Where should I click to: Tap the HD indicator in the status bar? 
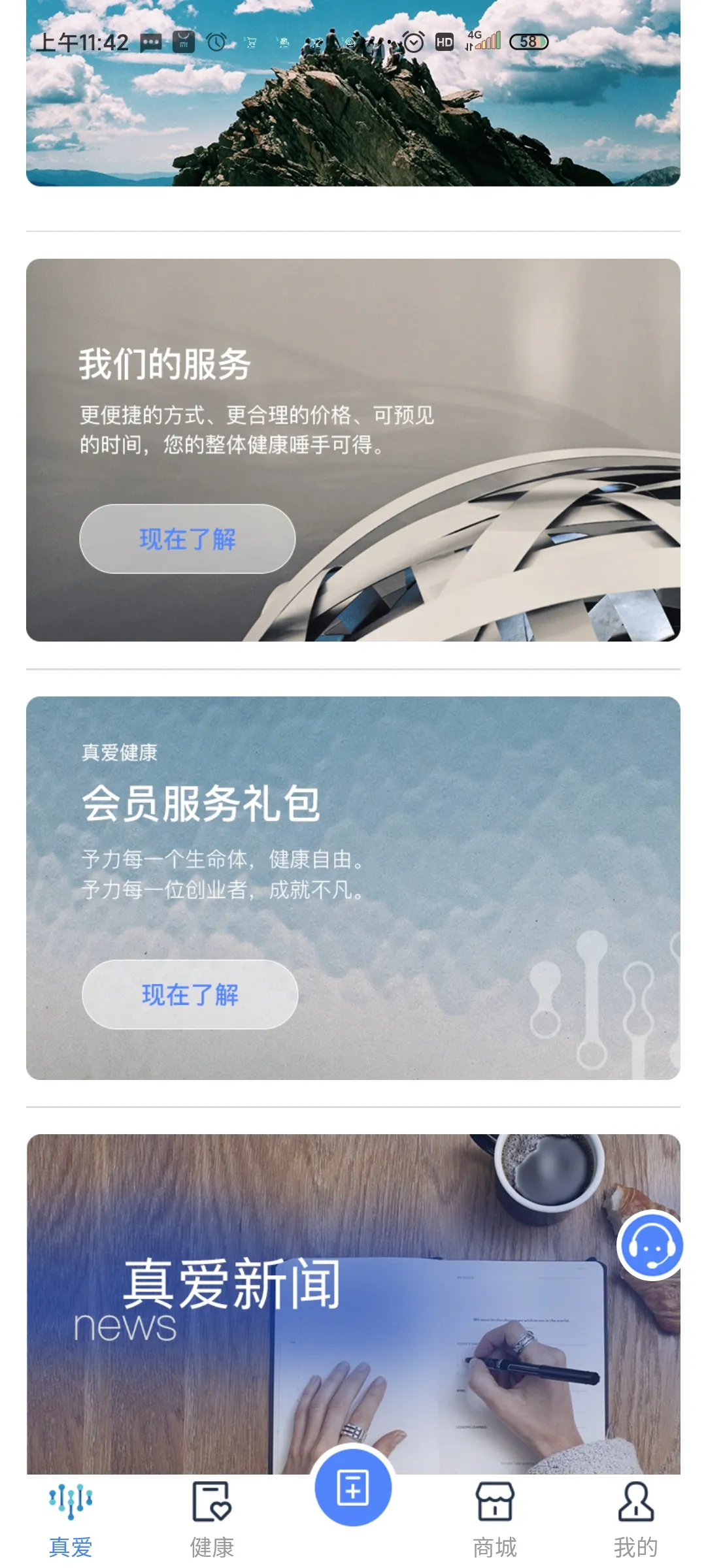(445, 42)
